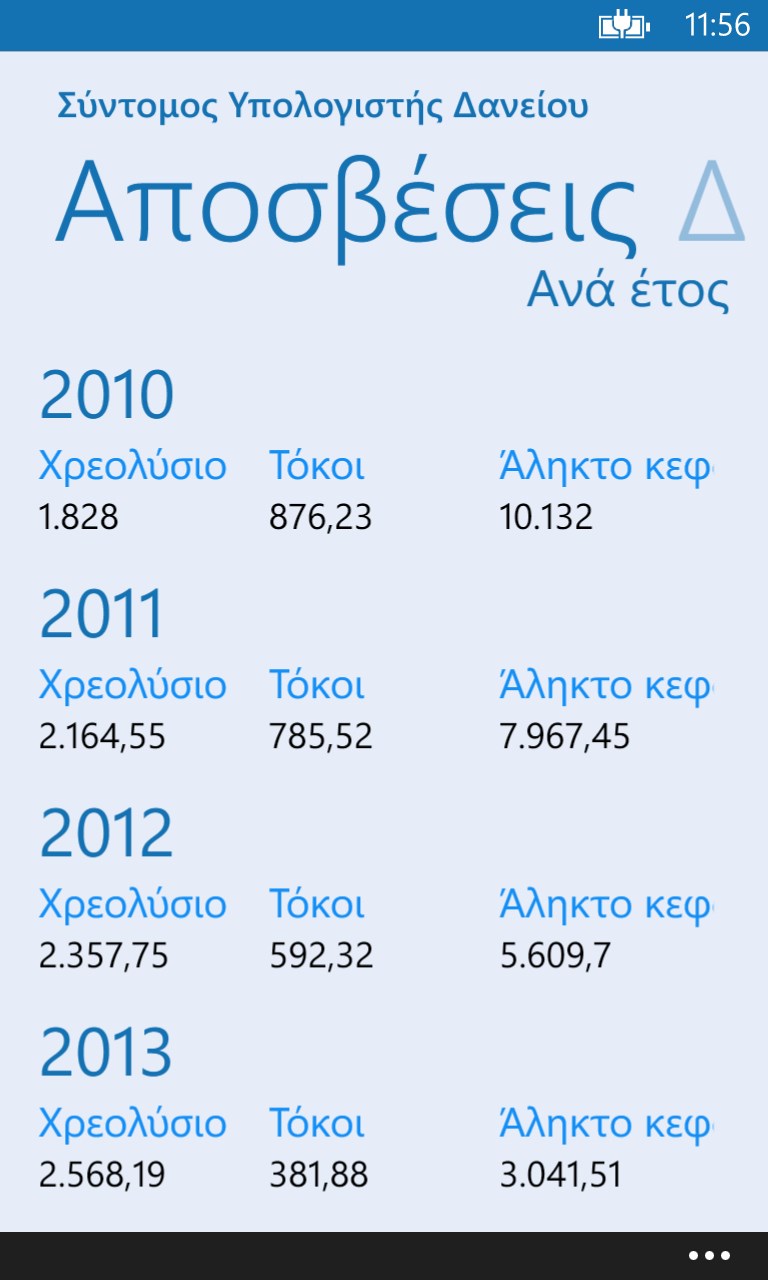The image size is (768, 1280).
Task: Switch to the next pivot starting with Δ
Action: pyautogui.click(x=712, y=201)
